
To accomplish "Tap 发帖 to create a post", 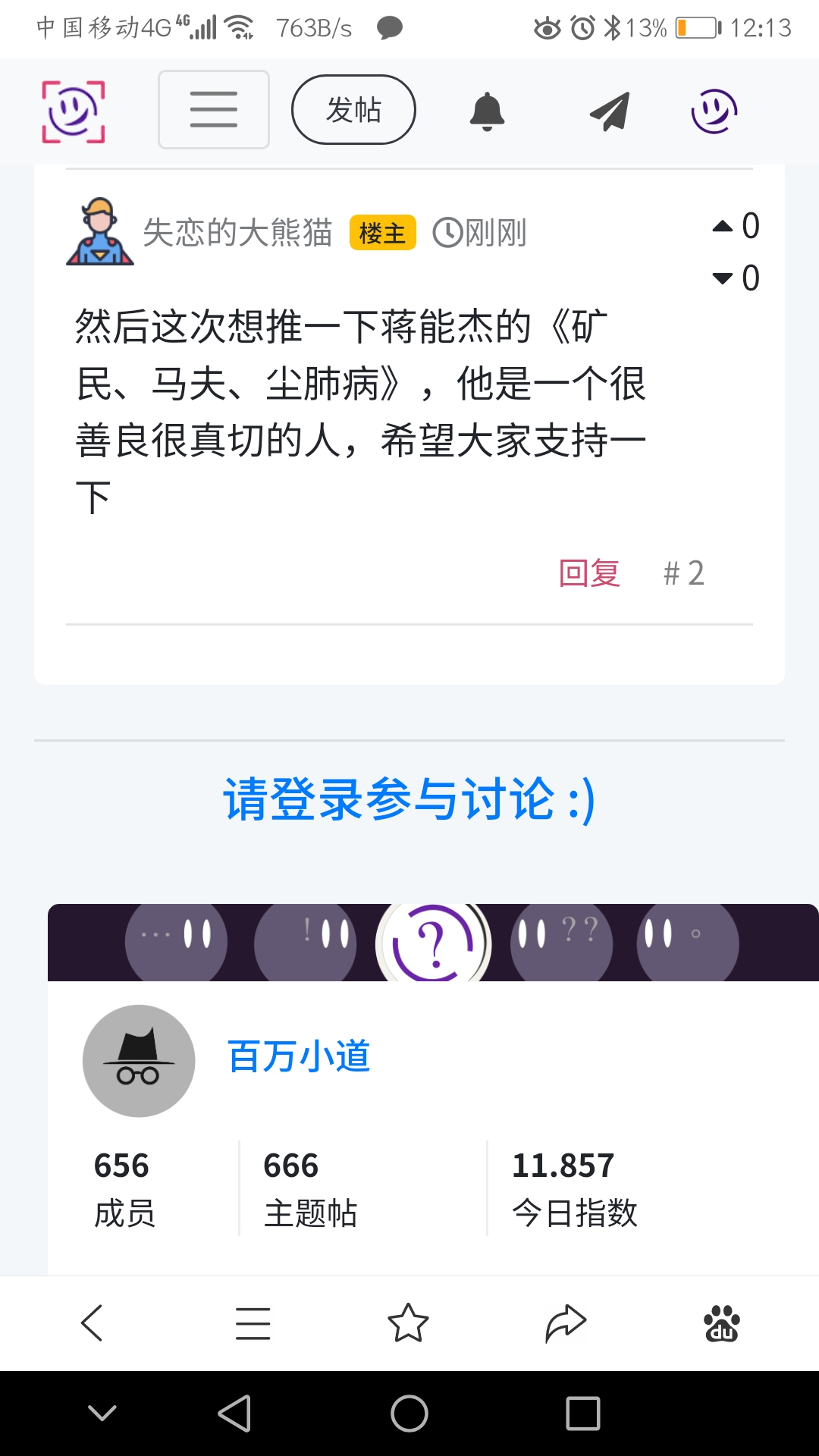I will (x=353, y=110).
